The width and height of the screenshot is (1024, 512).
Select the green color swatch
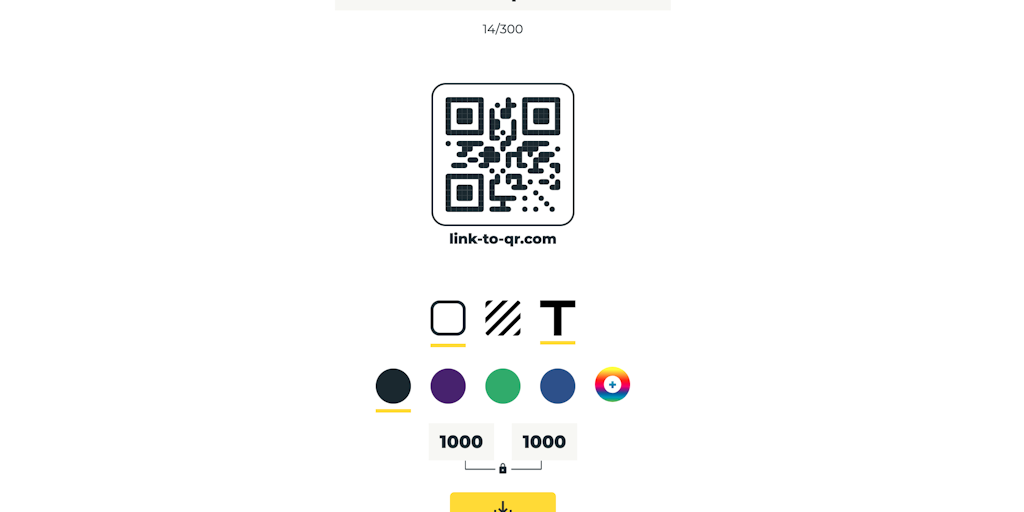point(503,386)
